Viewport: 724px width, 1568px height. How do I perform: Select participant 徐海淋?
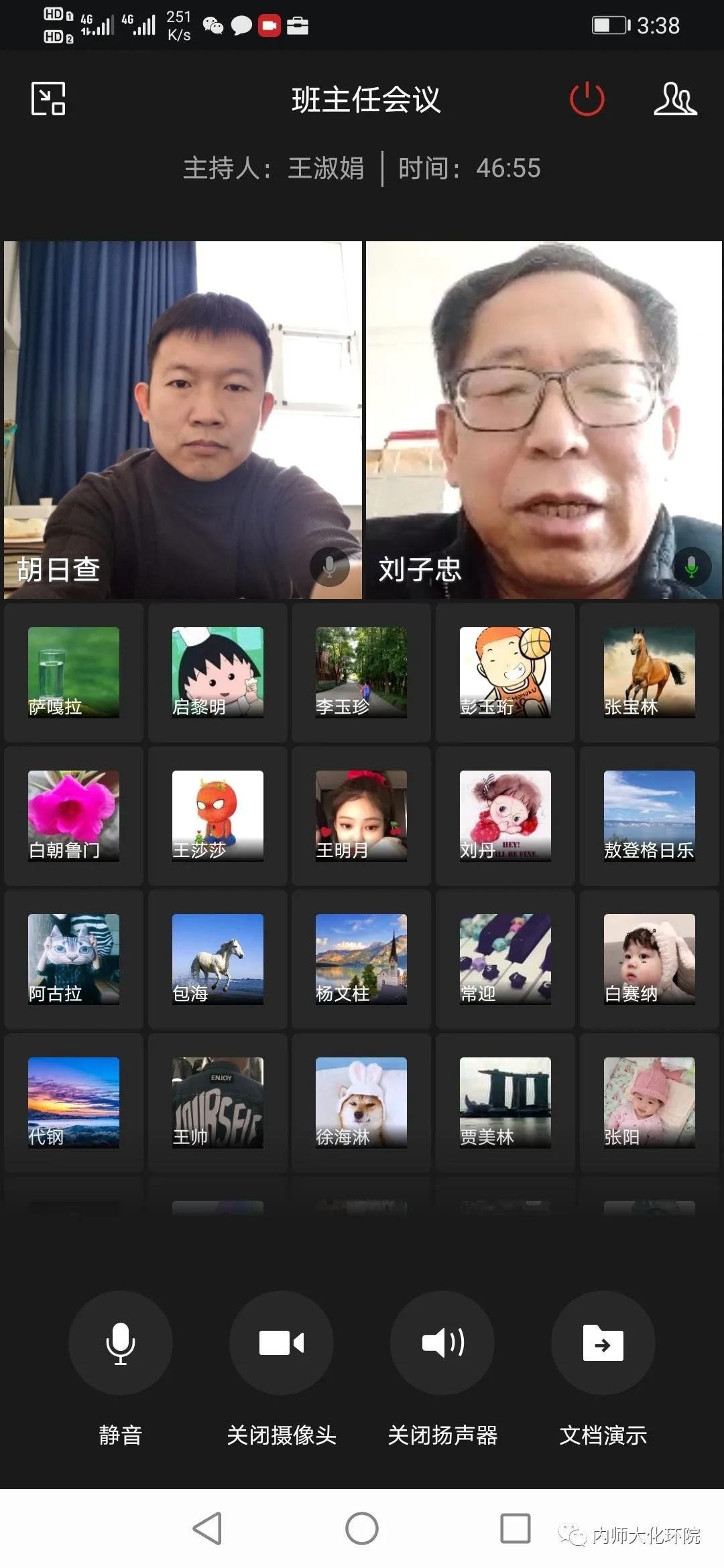pos(361,1102)
